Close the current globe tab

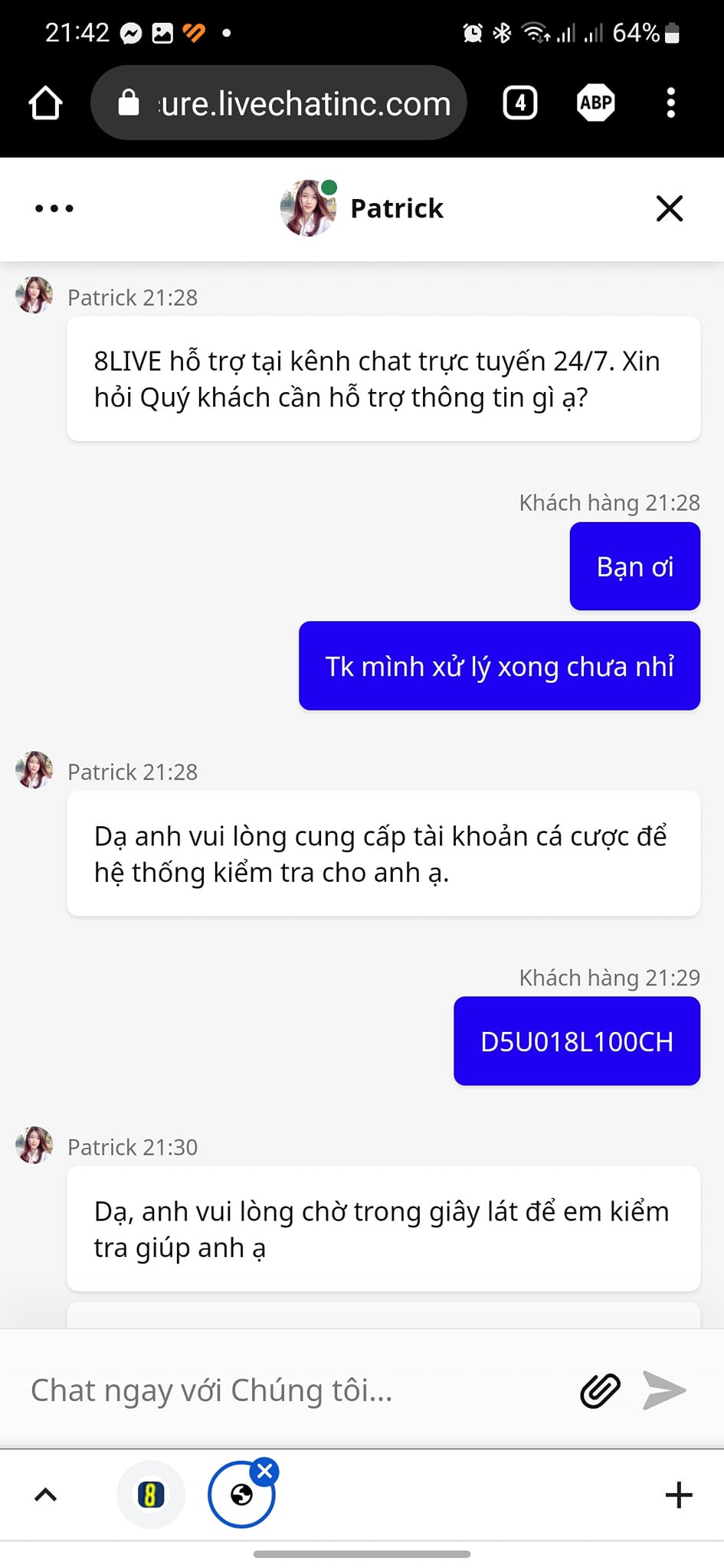pyautogui.click(x=265, y=1471)
